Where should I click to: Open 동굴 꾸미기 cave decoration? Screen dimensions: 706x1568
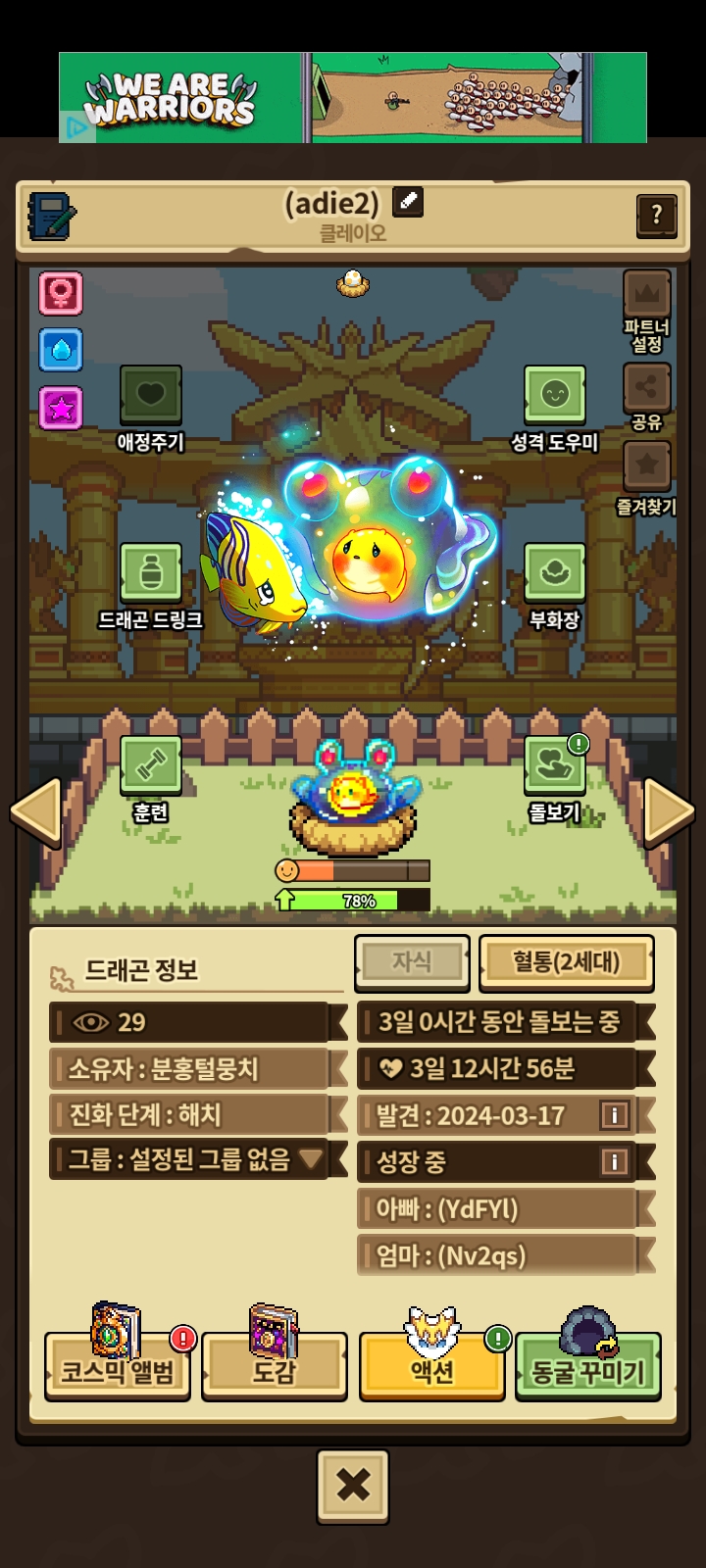[587, 1366]
